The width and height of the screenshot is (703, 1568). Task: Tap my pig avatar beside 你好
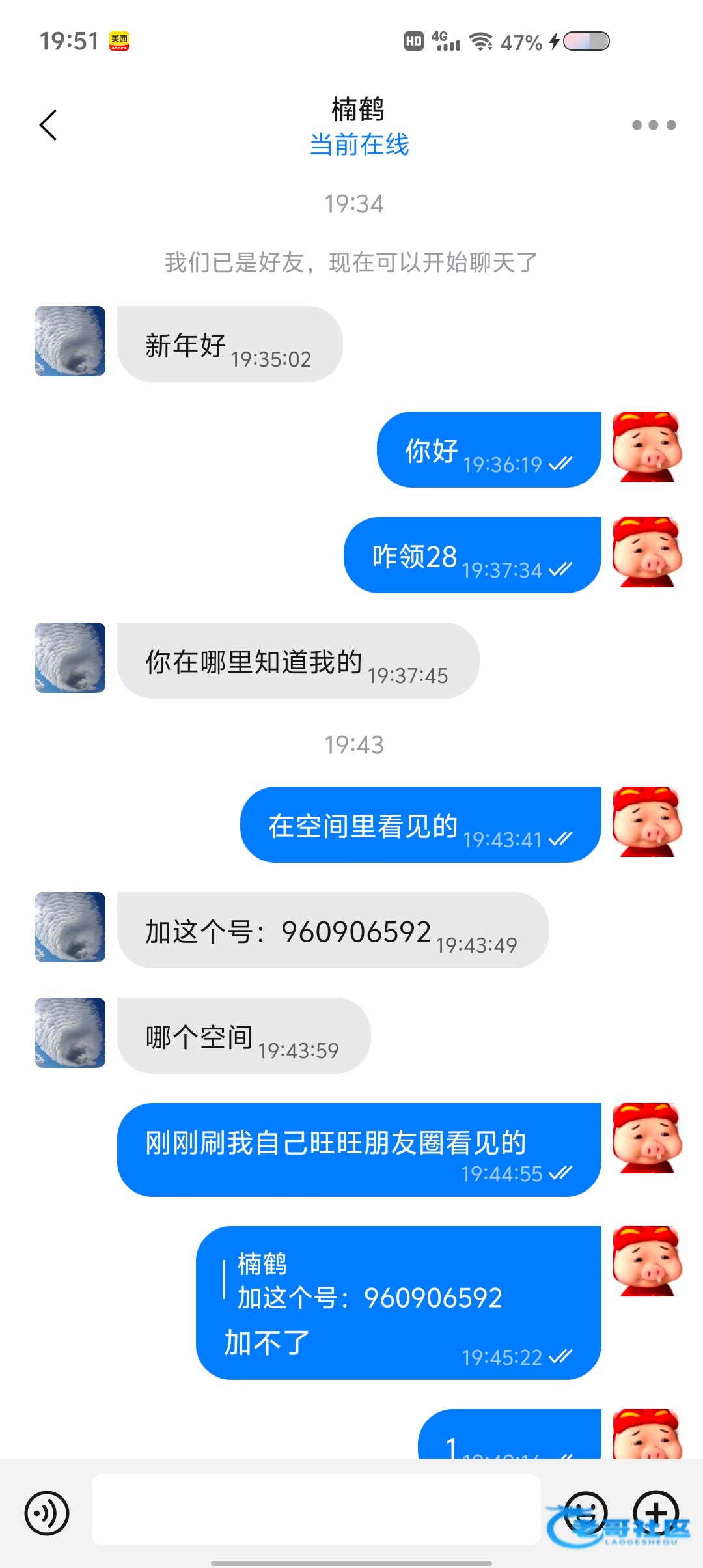pyautogui.click(x=647, y=447)
